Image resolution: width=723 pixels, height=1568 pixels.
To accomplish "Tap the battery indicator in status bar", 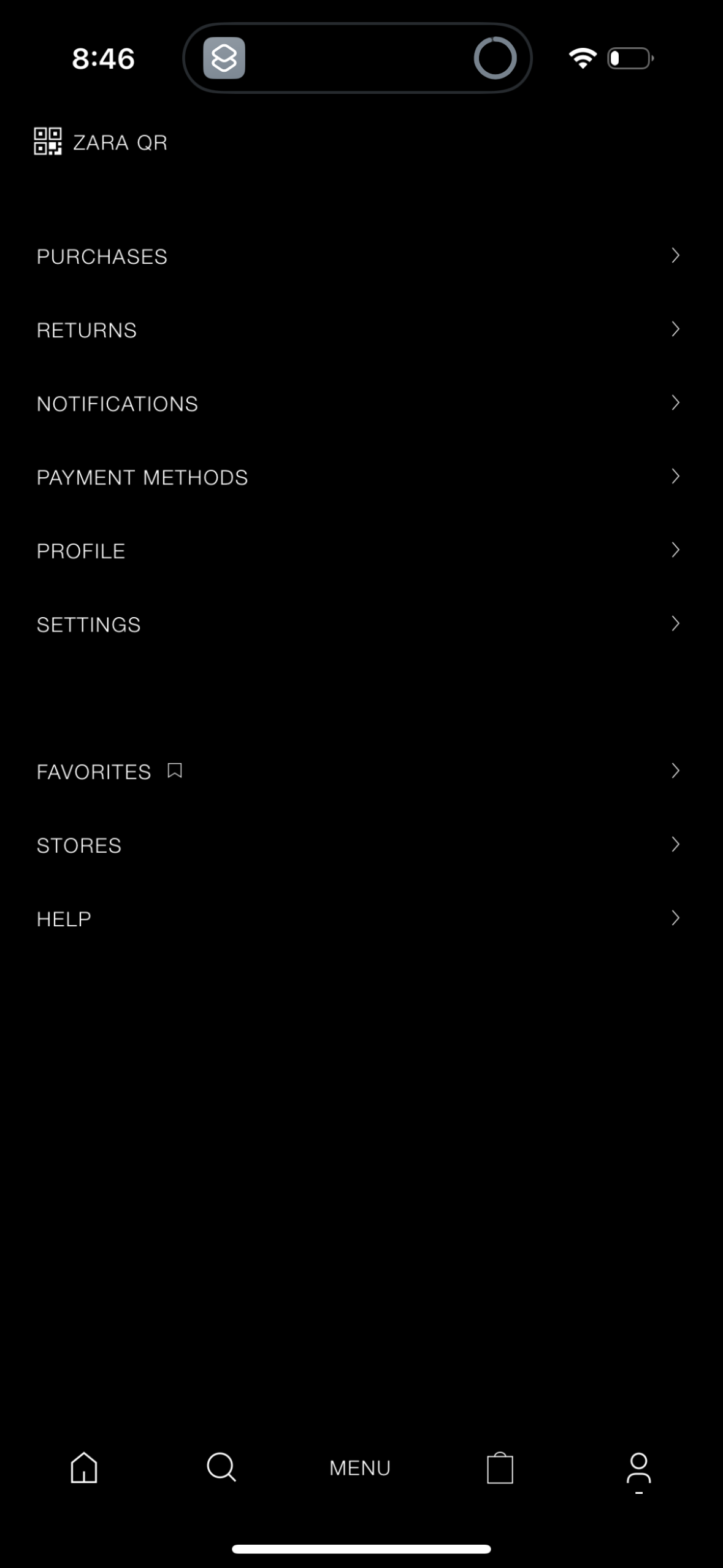I will tap(628, 58).
